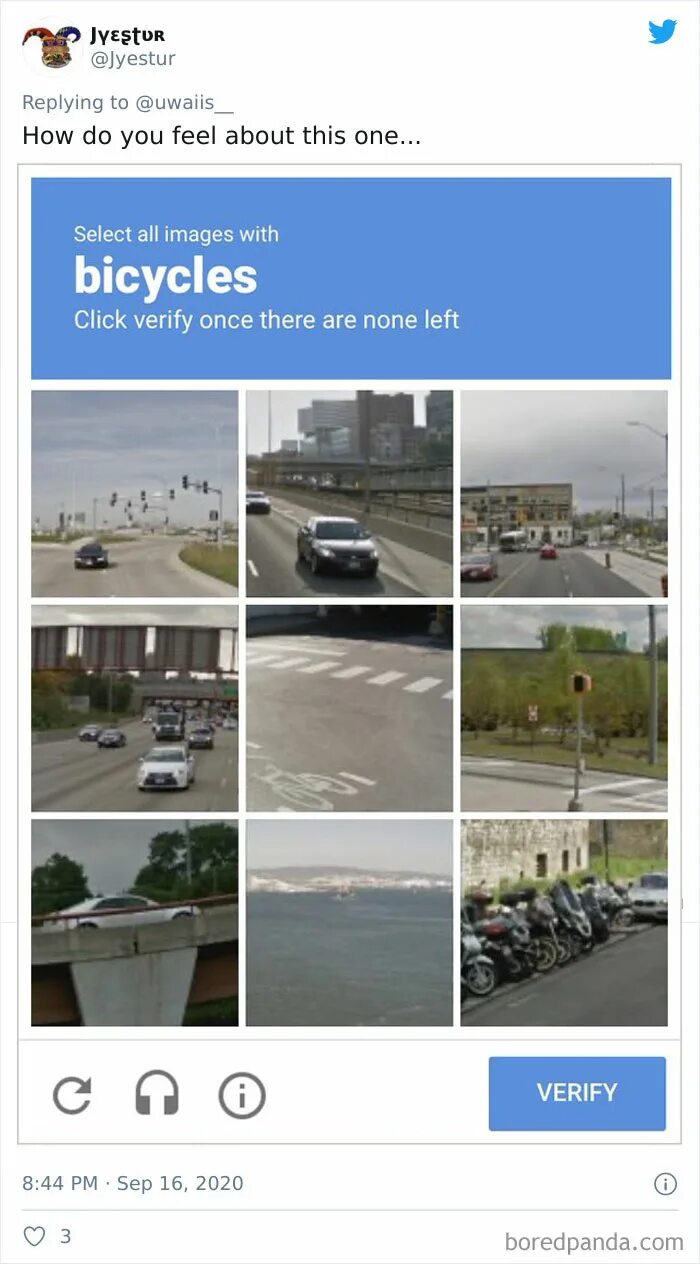
Task: Open the attached captcha image
Action: [x=350, y=654]
